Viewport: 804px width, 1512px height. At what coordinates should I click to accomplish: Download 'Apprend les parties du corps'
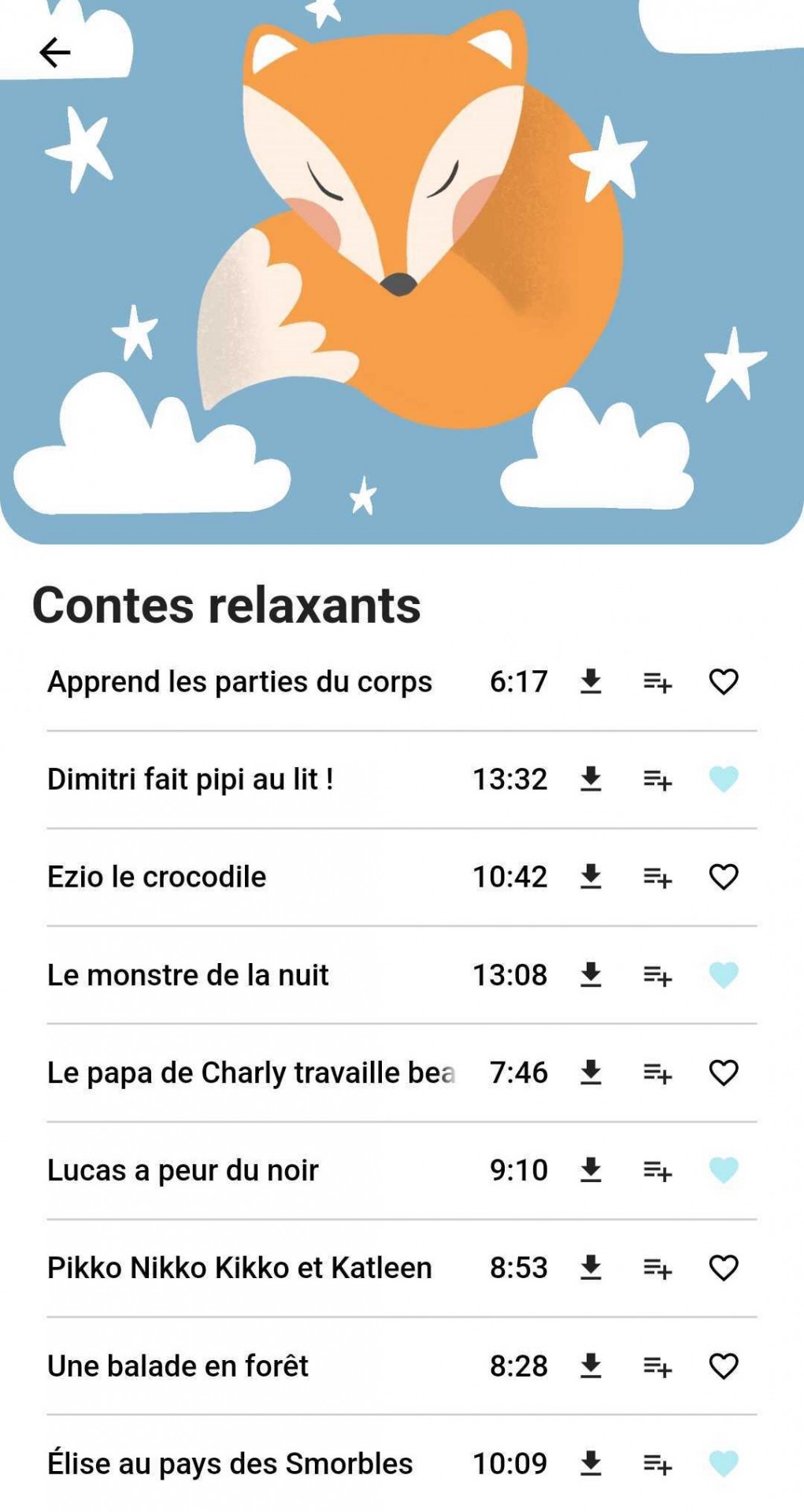click(591, 682)
